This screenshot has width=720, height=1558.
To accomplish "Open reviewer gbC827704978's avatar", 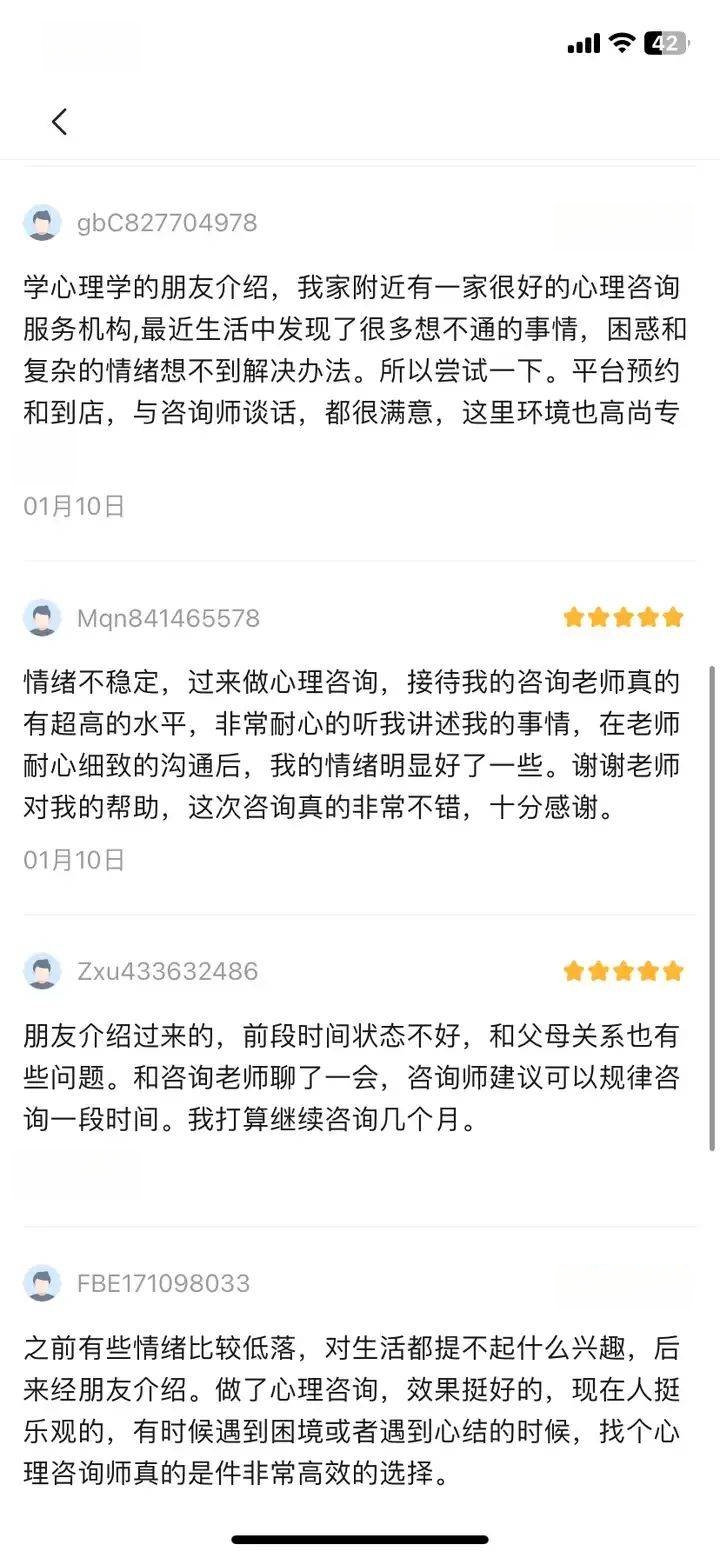I will coord(42,222).
